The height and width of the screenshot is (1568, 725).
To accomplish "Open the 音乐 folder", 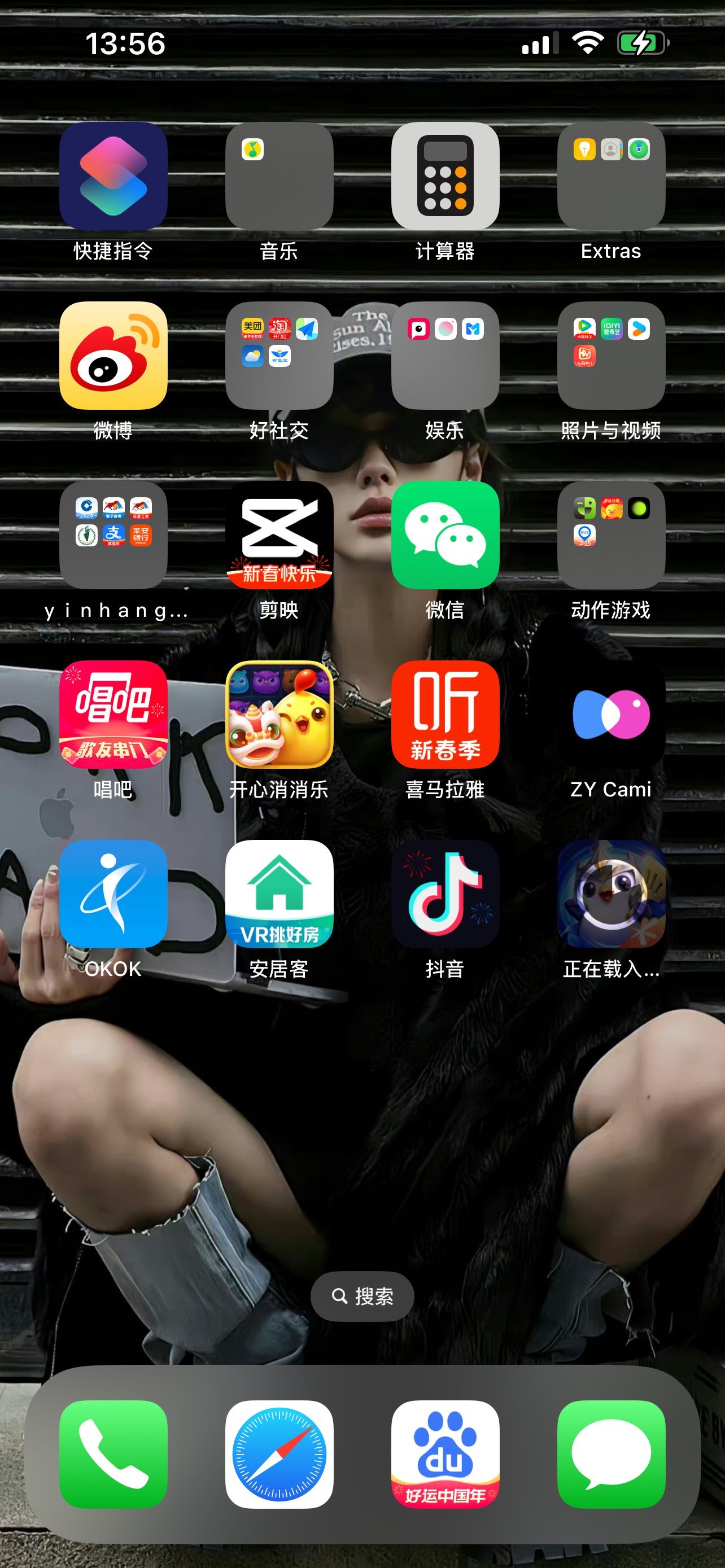I will pyautogui.click(x=279, y=176).
